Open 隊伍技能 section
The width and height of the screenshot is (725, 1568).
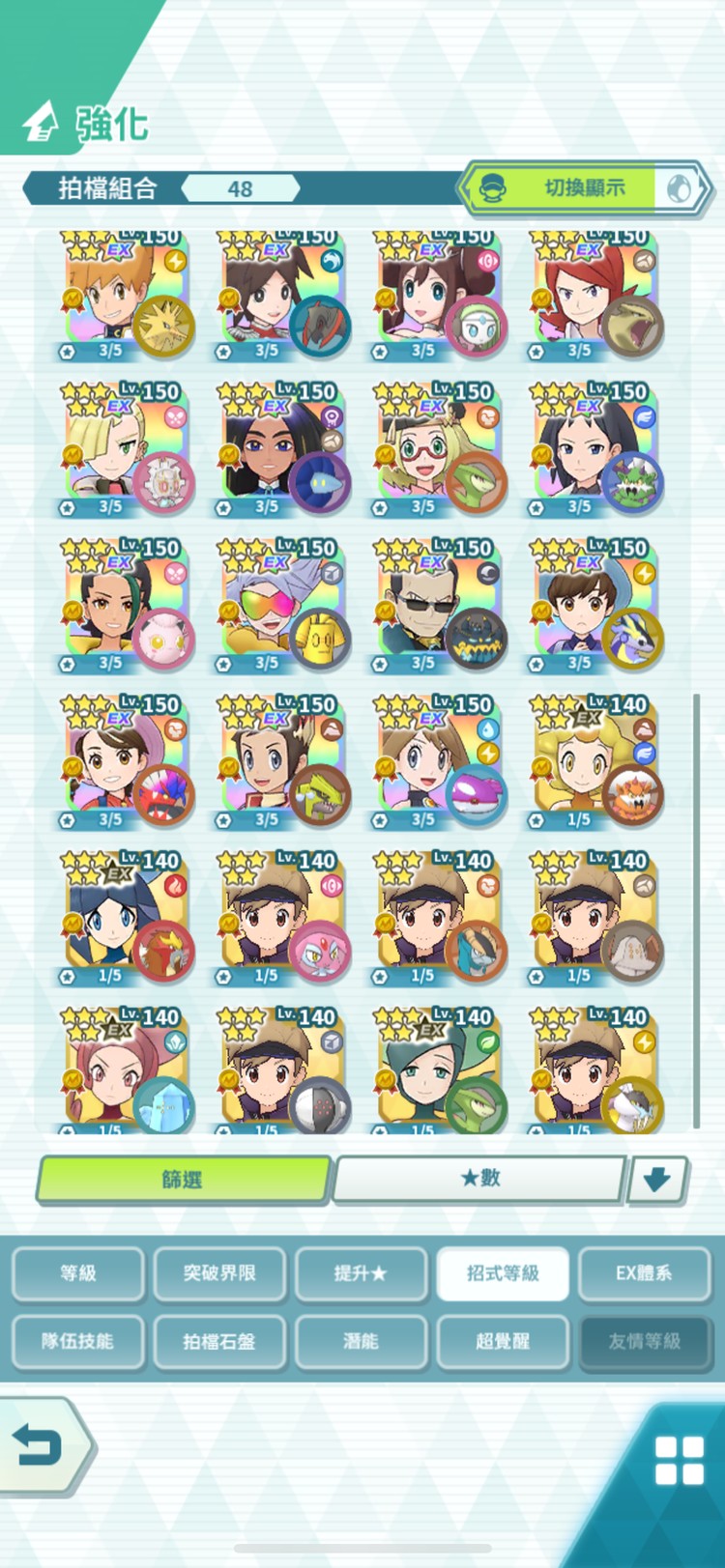pyautogui.click(x=78, y=1341)
